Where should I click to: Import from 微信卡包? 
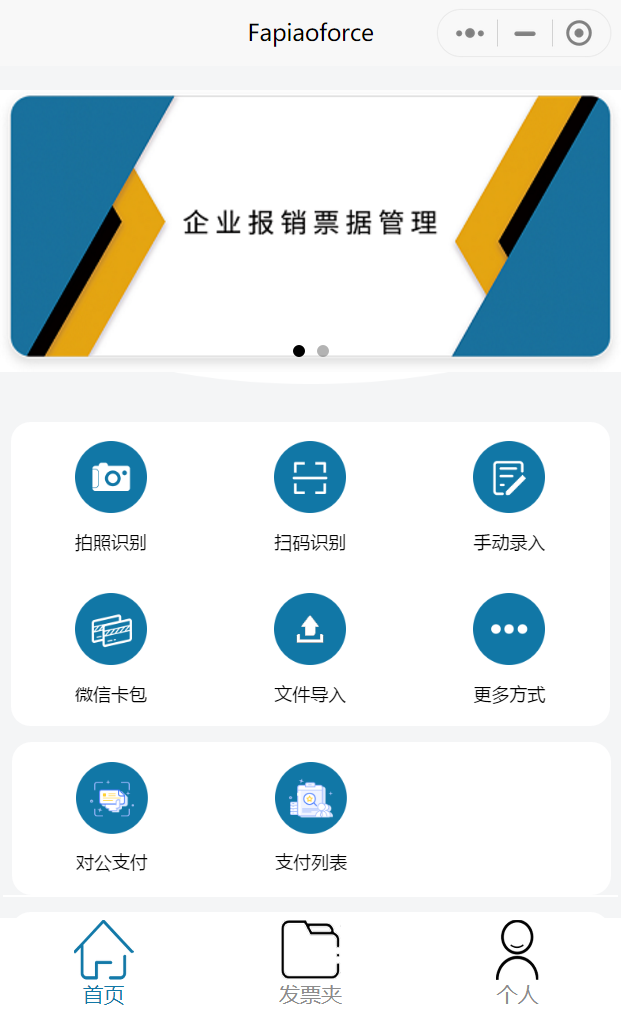[111, 629]
